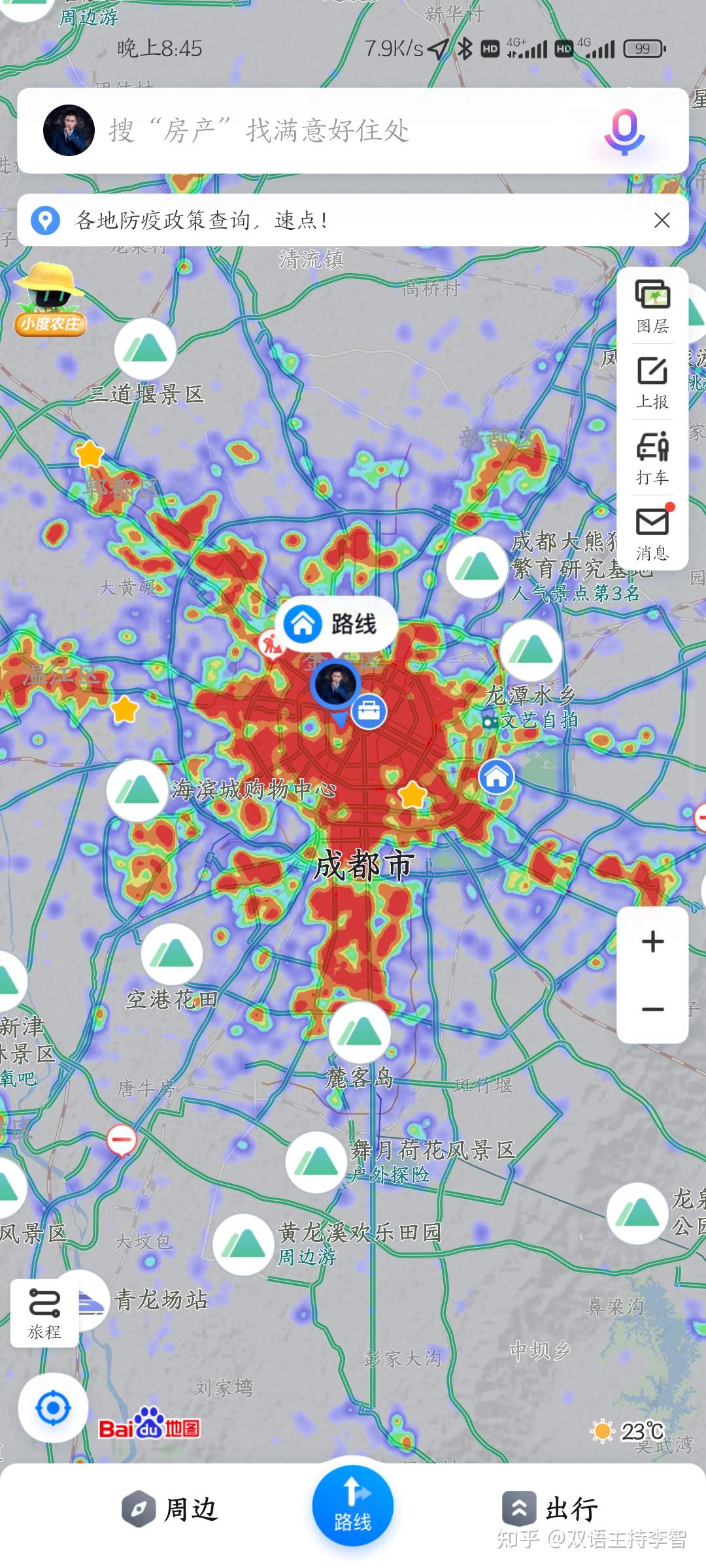Viewport: 706px width, 1568px height.
Task: Open the 旅程 trips button
Action: (x=44, y=1312)
